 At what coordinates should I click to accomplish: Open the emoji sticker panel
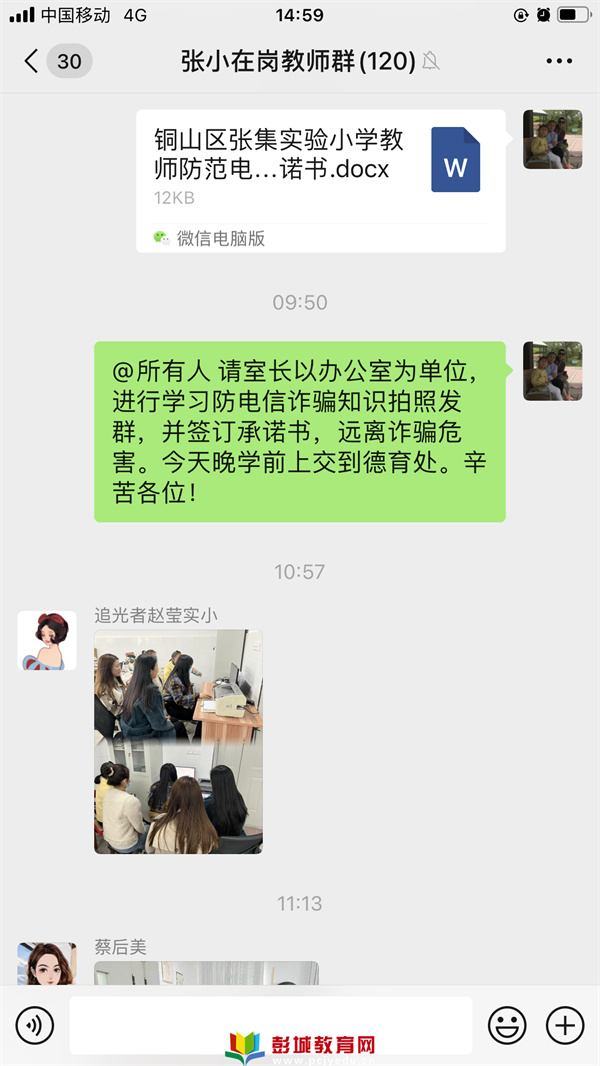coord(507,1025)
